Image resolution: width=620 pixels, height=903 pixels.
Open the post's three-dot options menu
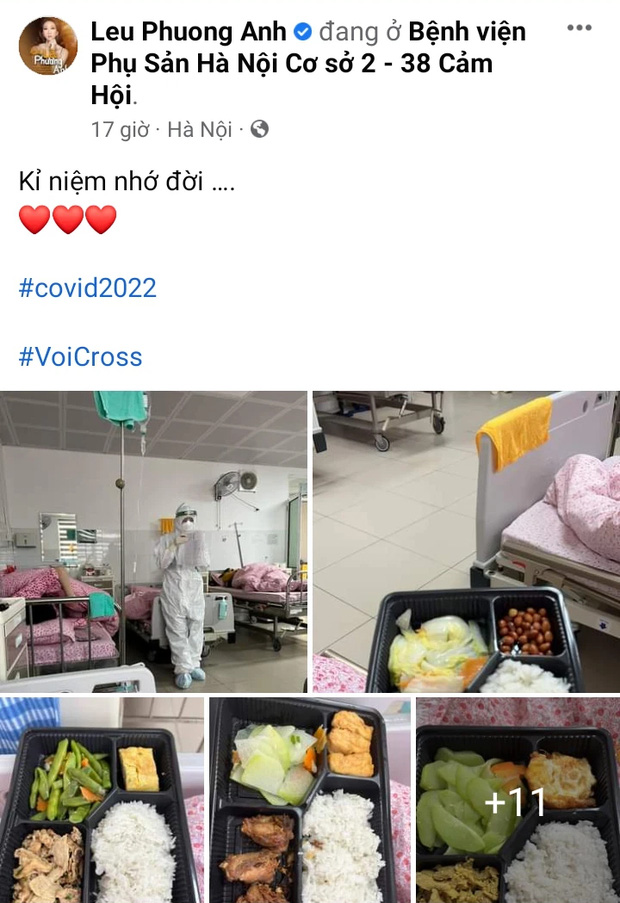pyautogui.click(x=579, y=28)
